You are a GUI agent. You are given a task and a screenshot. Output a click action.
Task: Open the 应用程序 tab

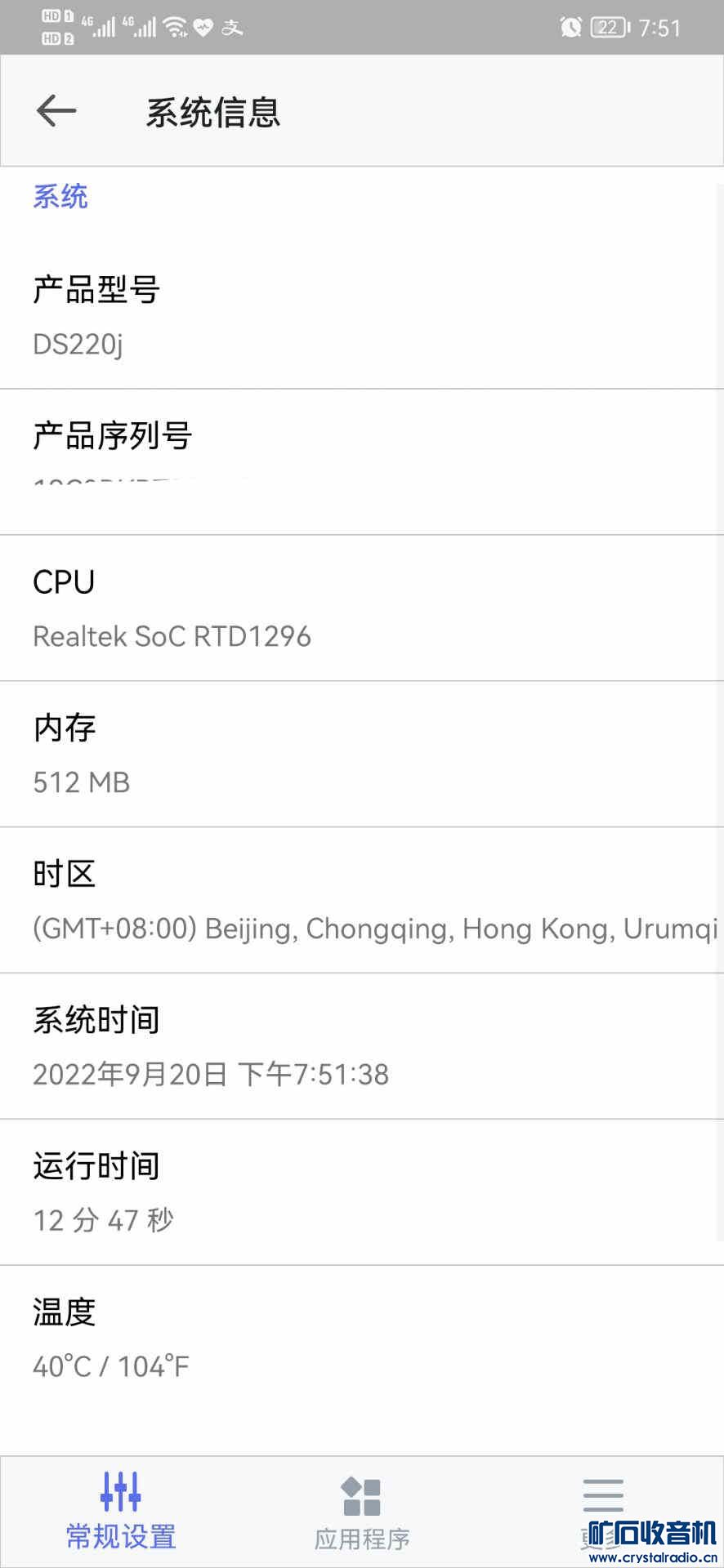pos(362,1512)
